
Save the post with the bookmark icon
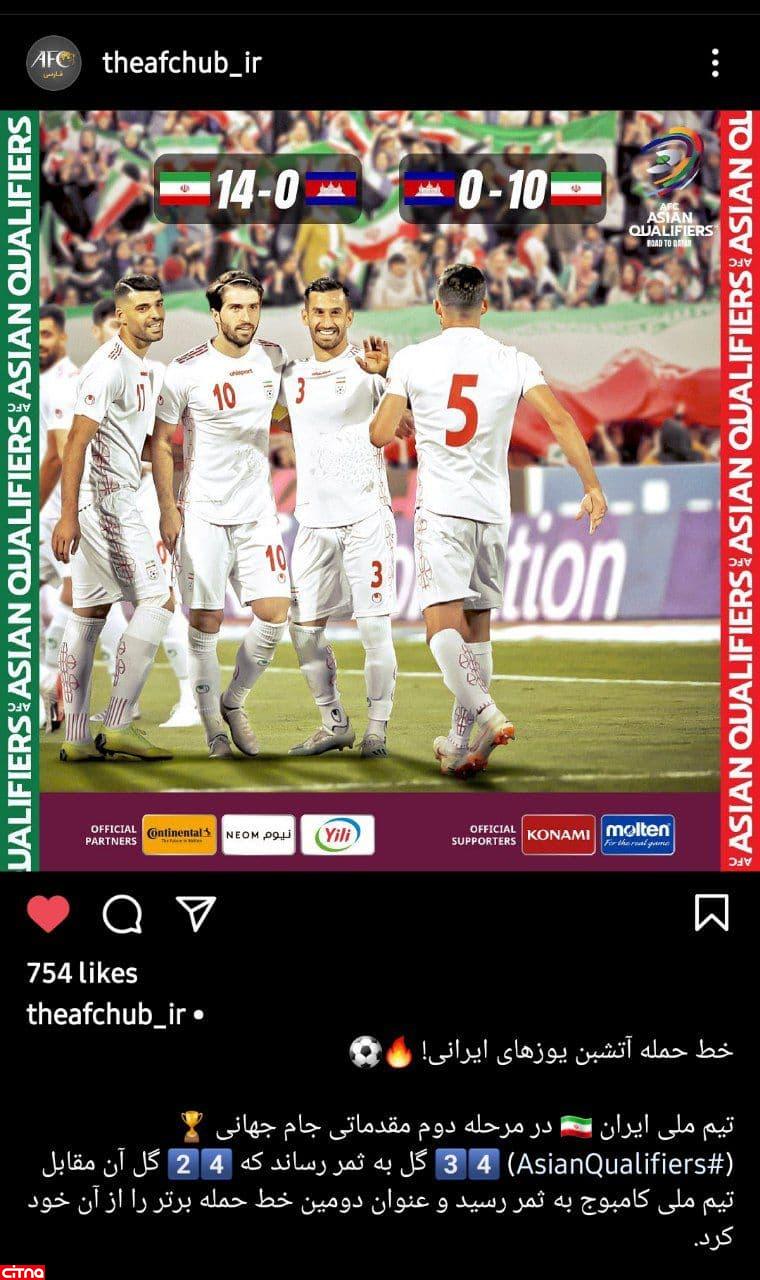coord(711,912)
